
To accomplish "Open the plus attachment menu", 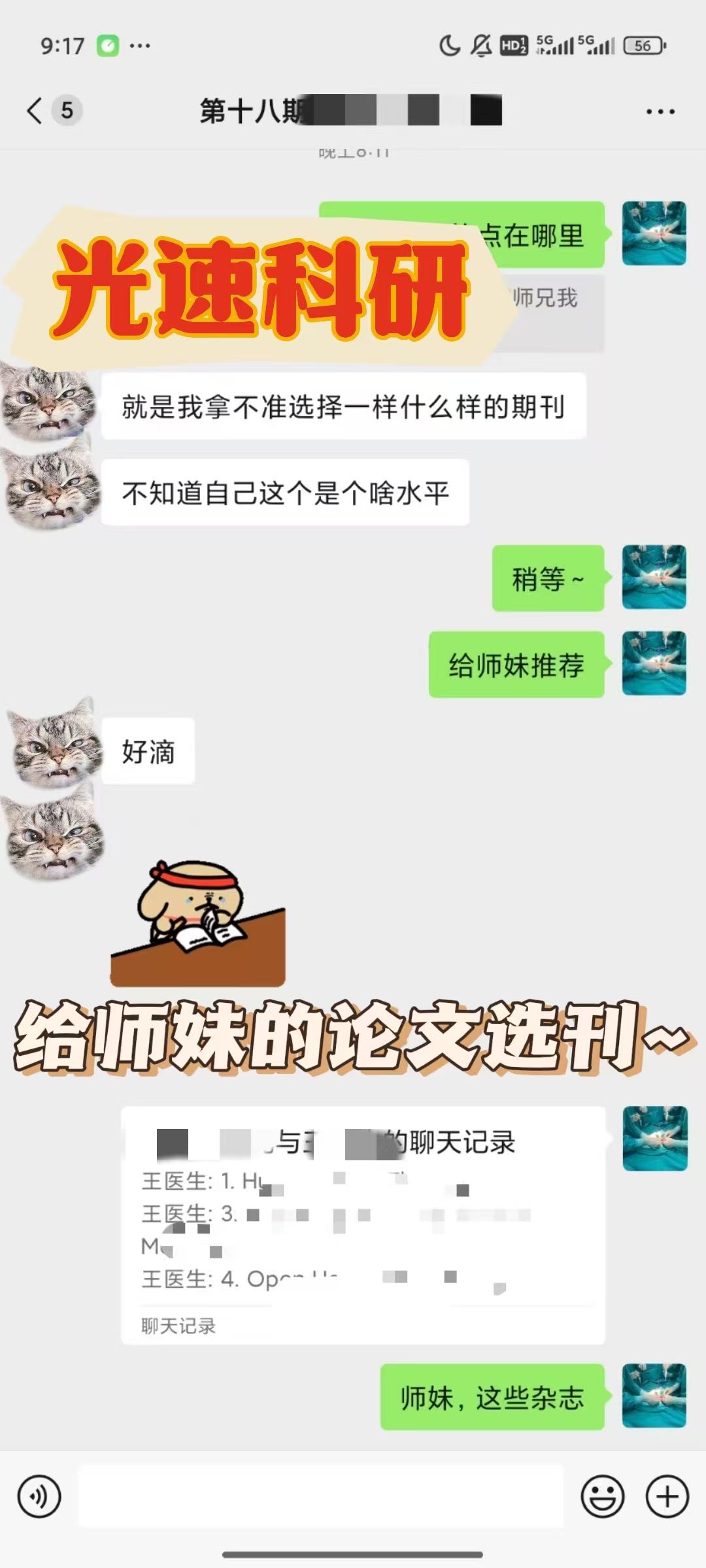I will pos(667,1496).
